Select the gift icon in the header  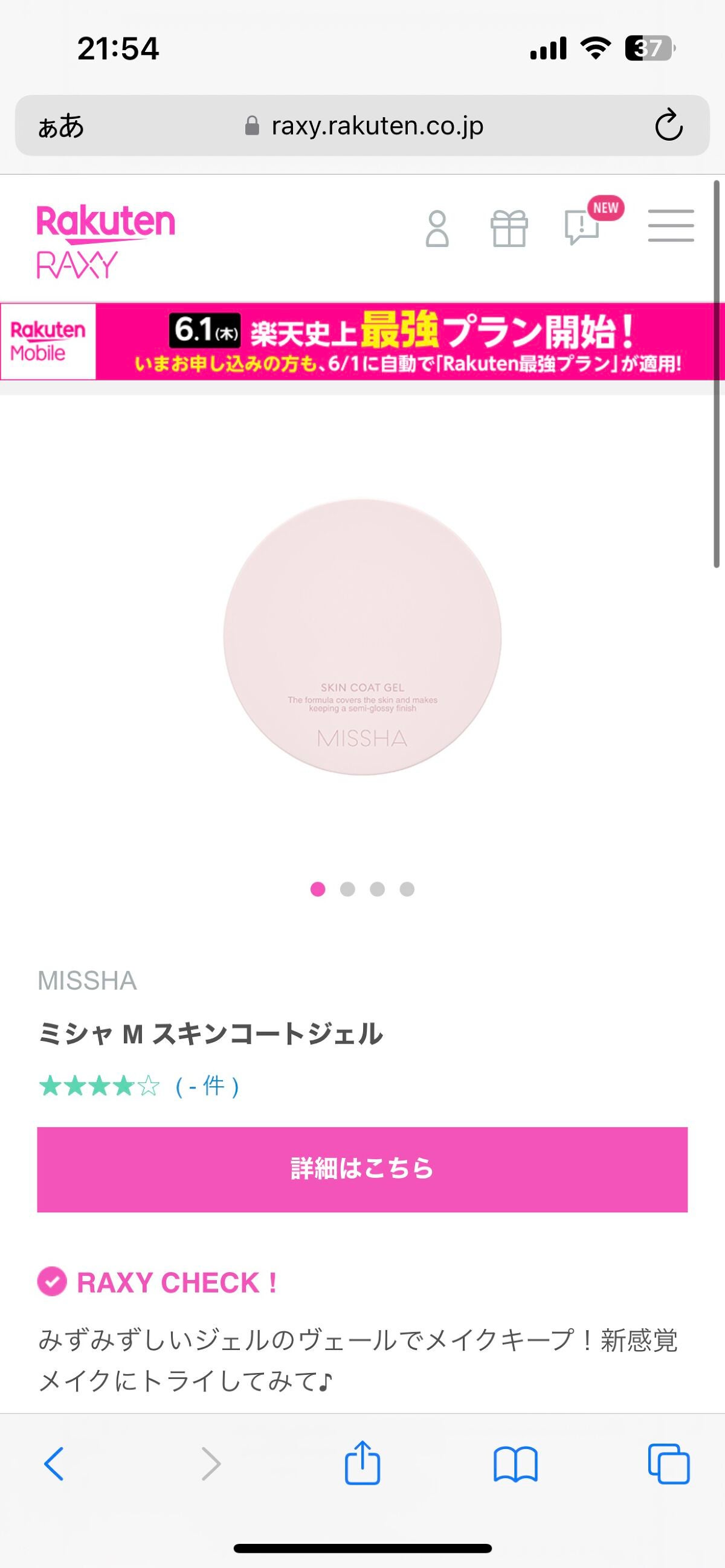pyautogui.click(x=511, y=228)
